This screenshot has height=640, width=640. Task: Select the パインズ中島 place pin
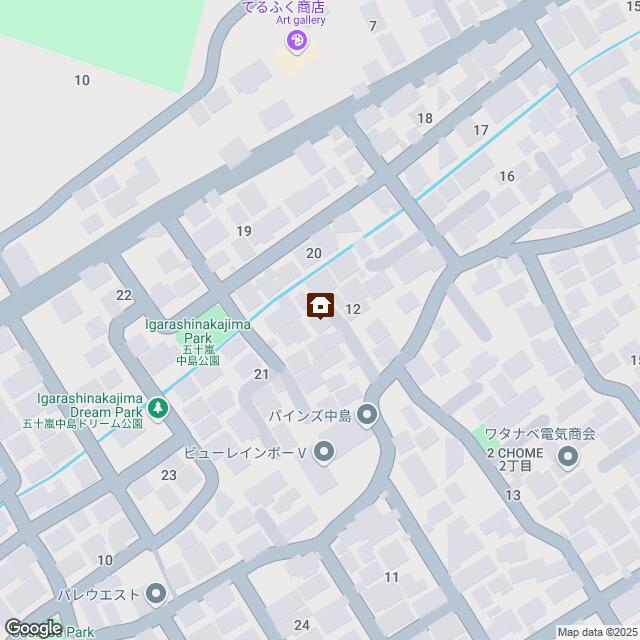click(x=367, y=414)
